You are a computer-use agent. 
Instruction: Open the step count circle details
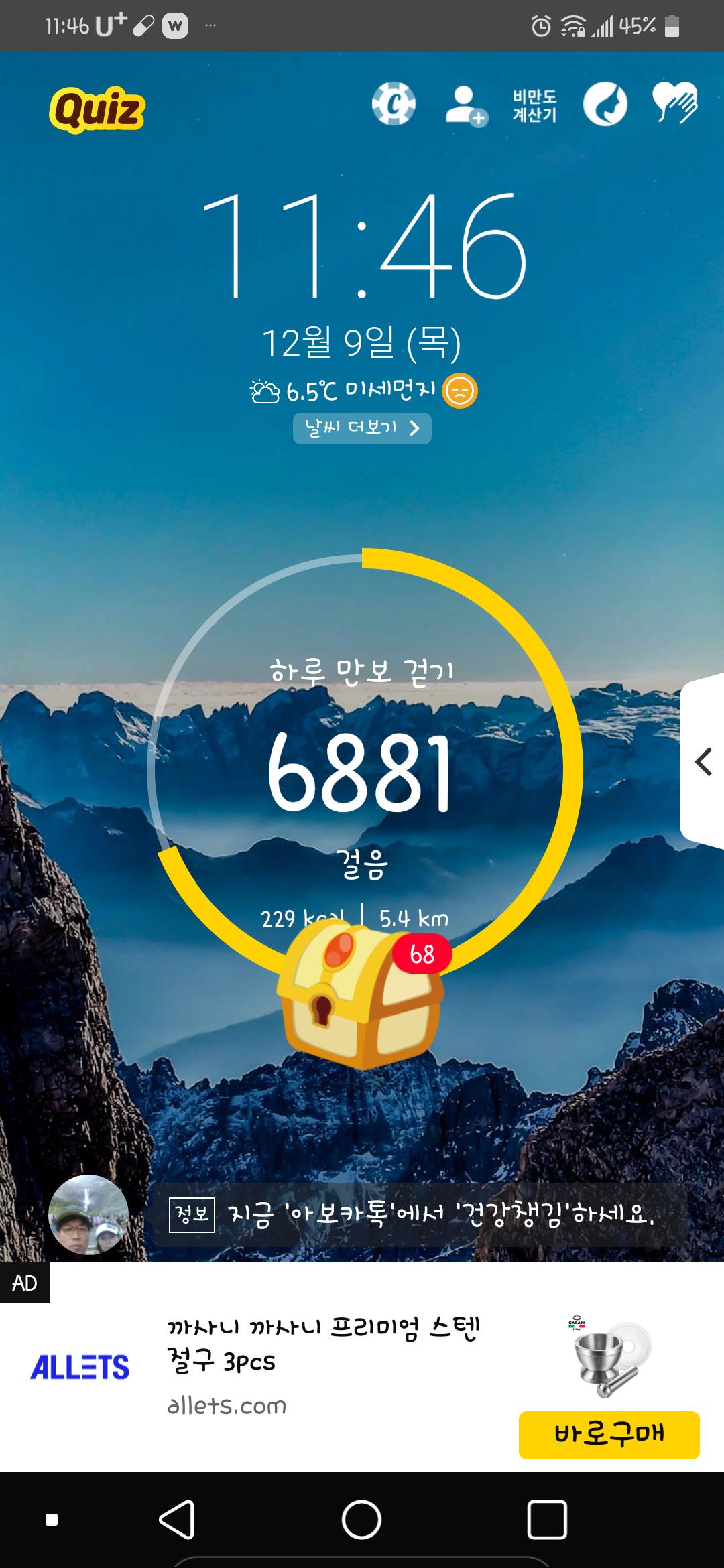(x=362, y=771)
